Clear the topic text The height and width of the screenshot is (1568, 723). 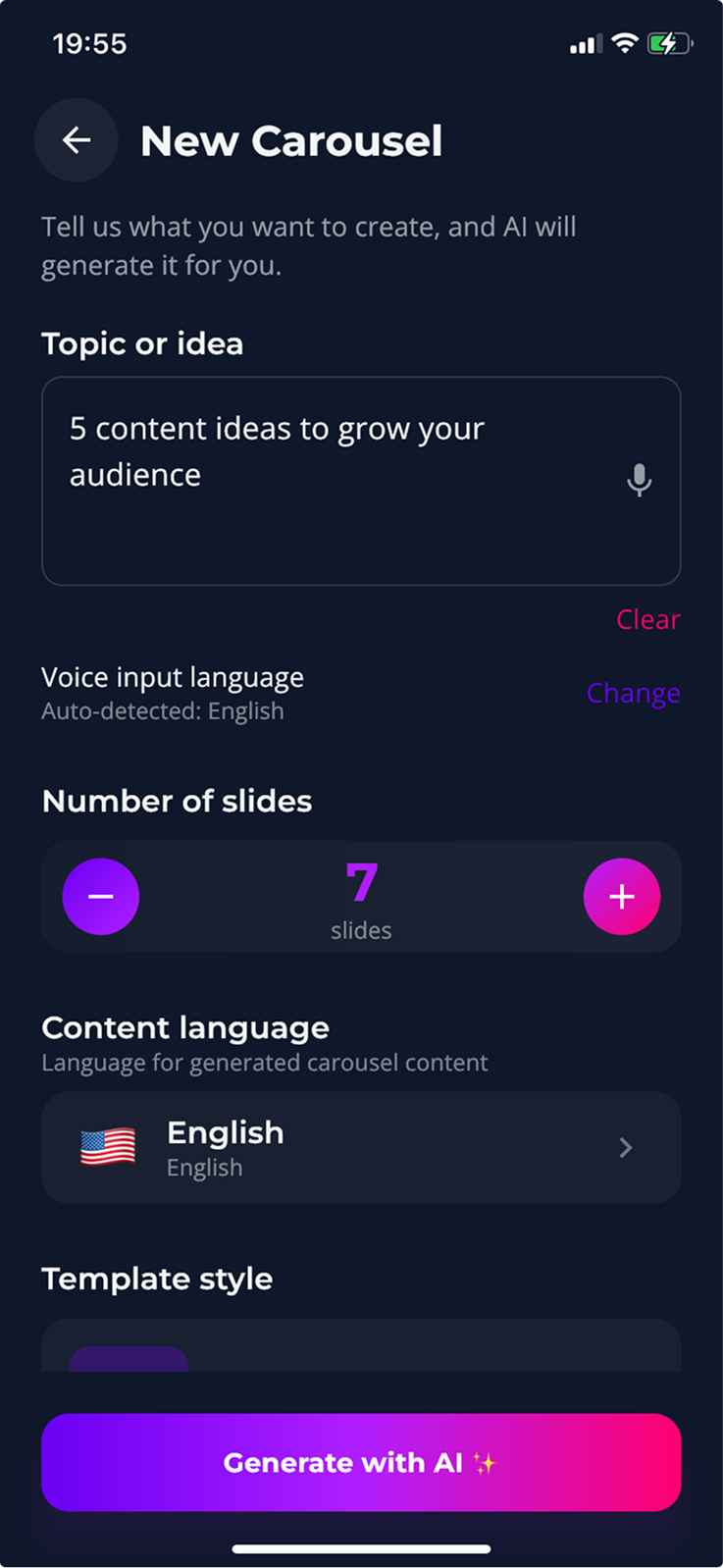coord(647,620)
